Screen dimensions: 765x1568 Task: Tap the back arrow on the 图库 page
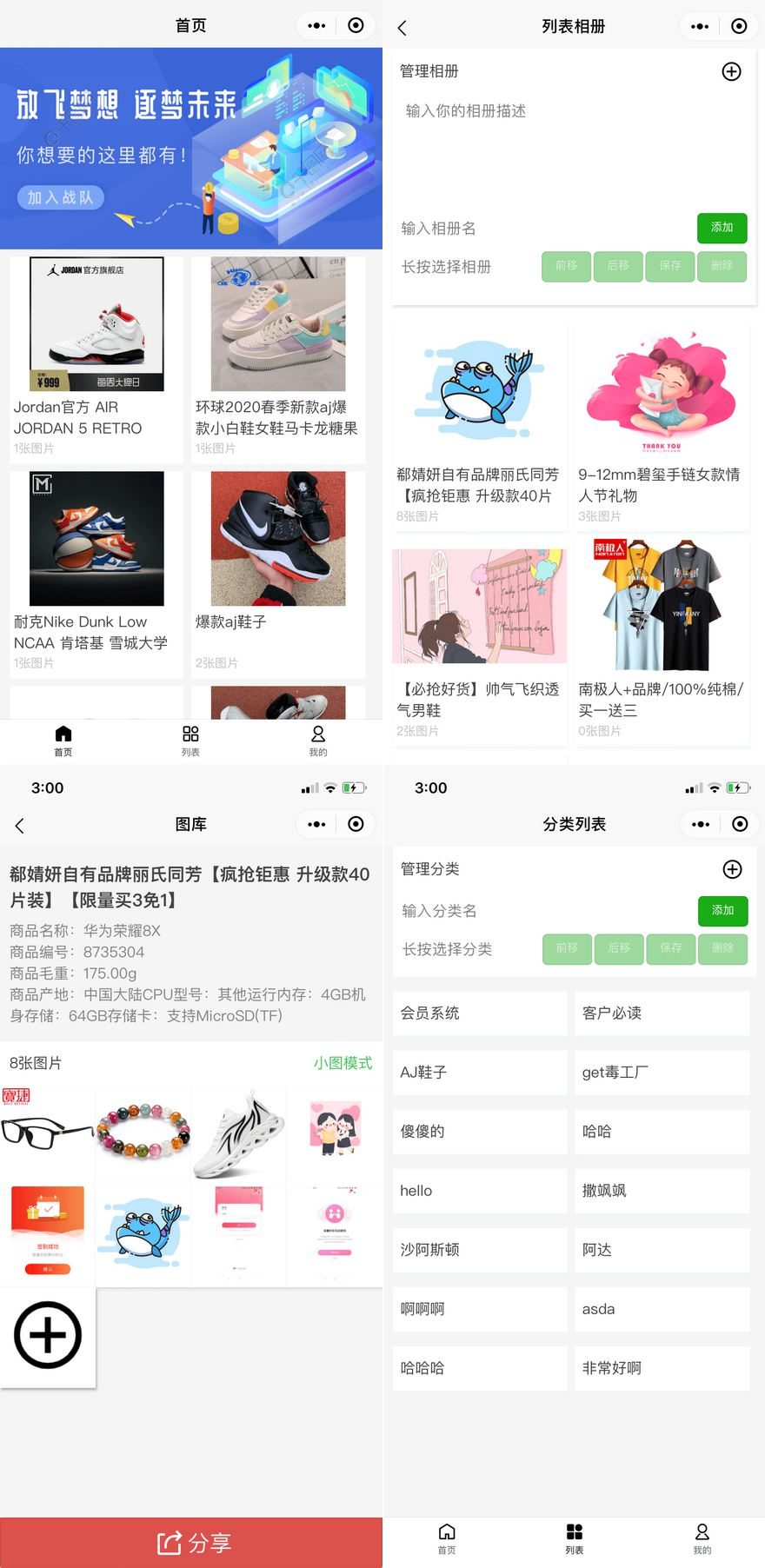(x=21, y=824)
